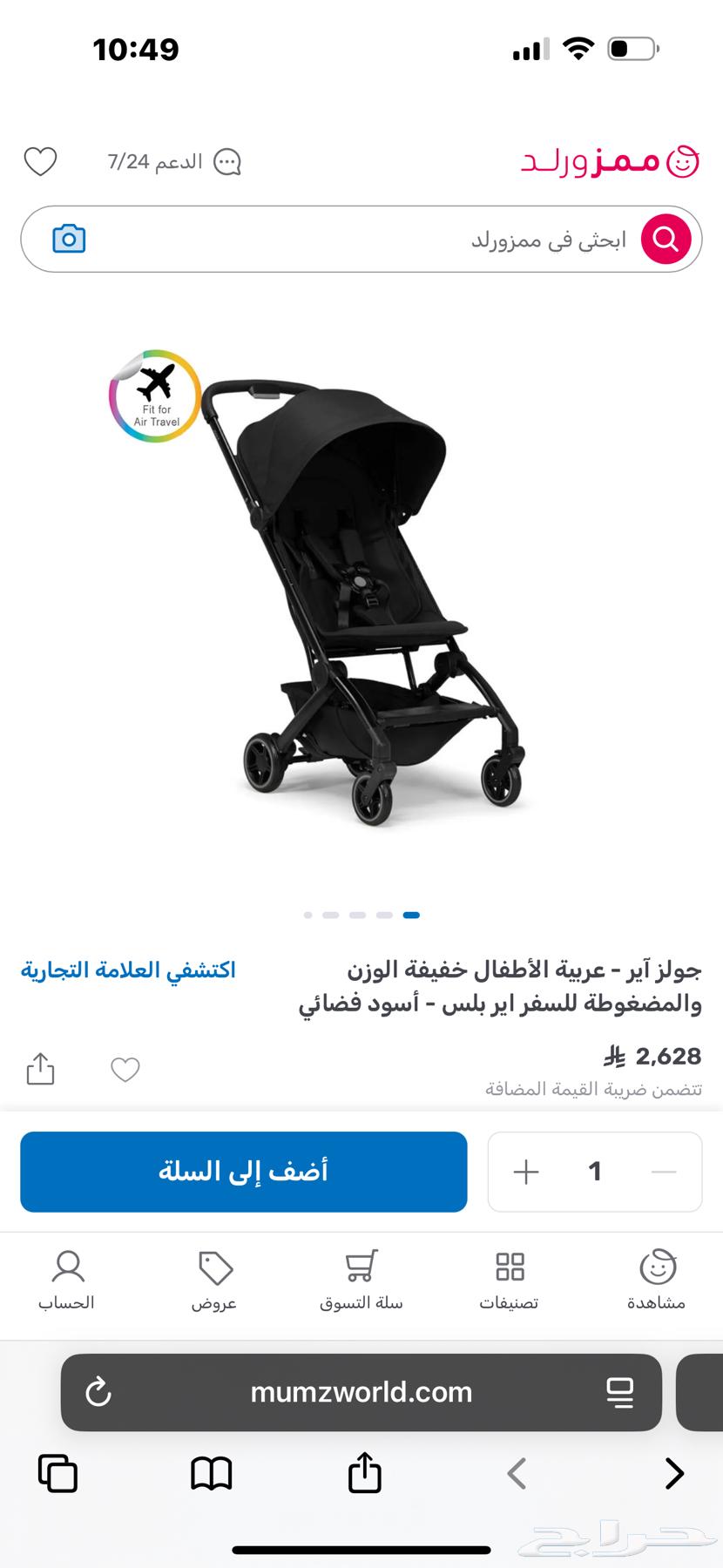Decrease the quantity by one
This screenshot has height=1568, width=723.
tap(664, 1172)
